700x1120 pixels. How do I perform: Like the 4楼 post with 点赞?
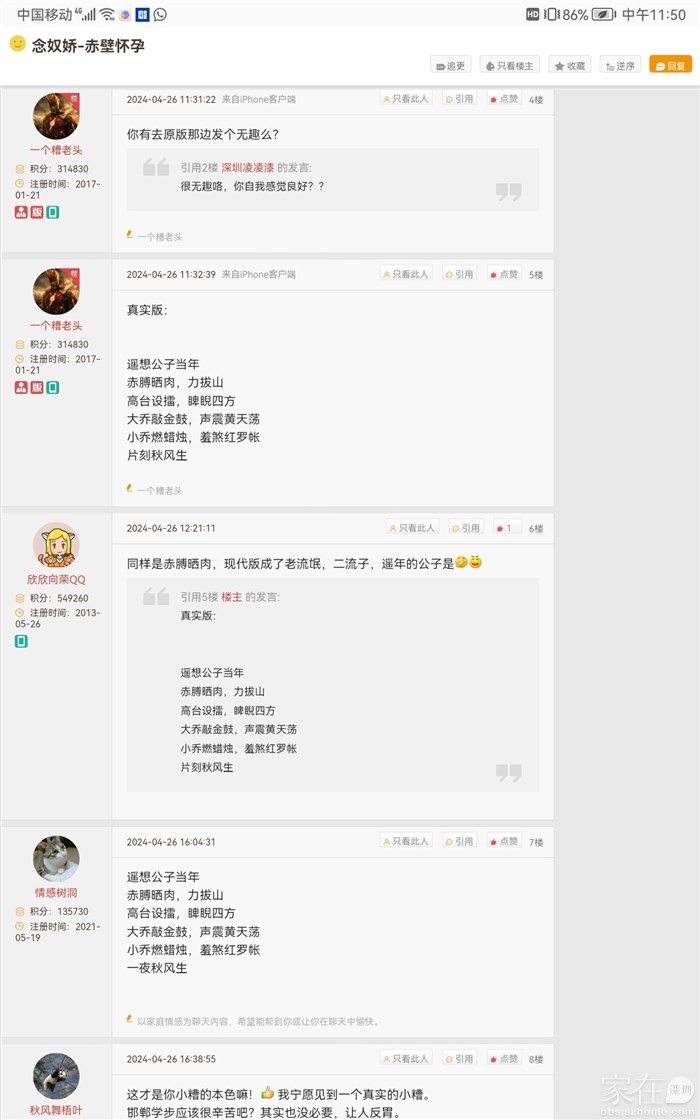click(504, 99)
